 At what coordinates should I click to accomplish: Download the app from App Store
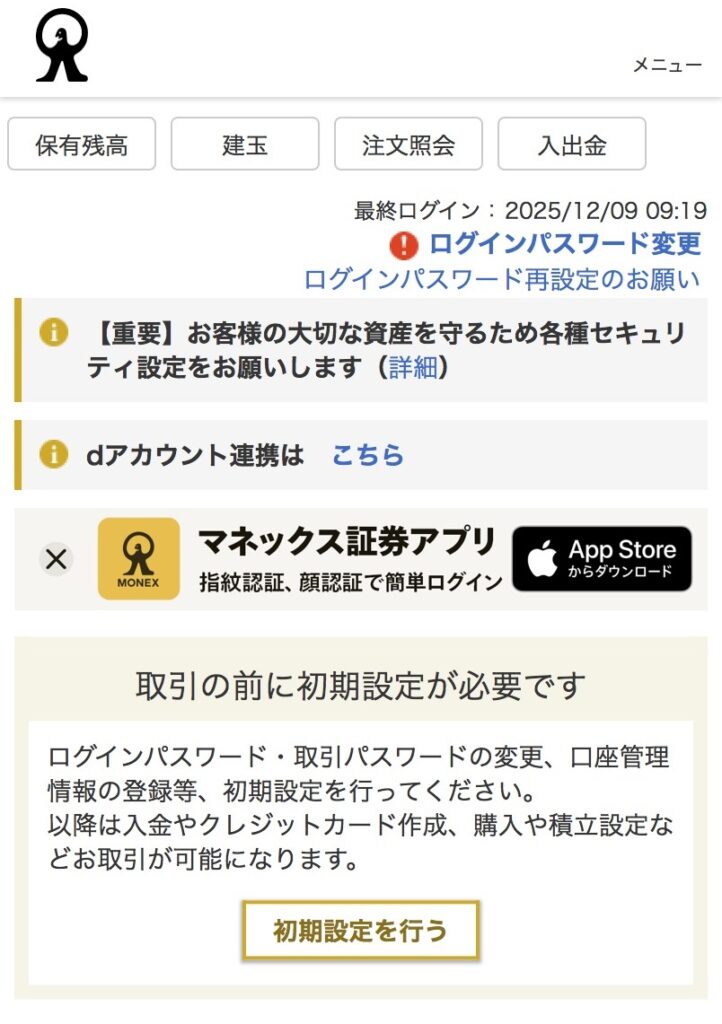coord(602,559)
